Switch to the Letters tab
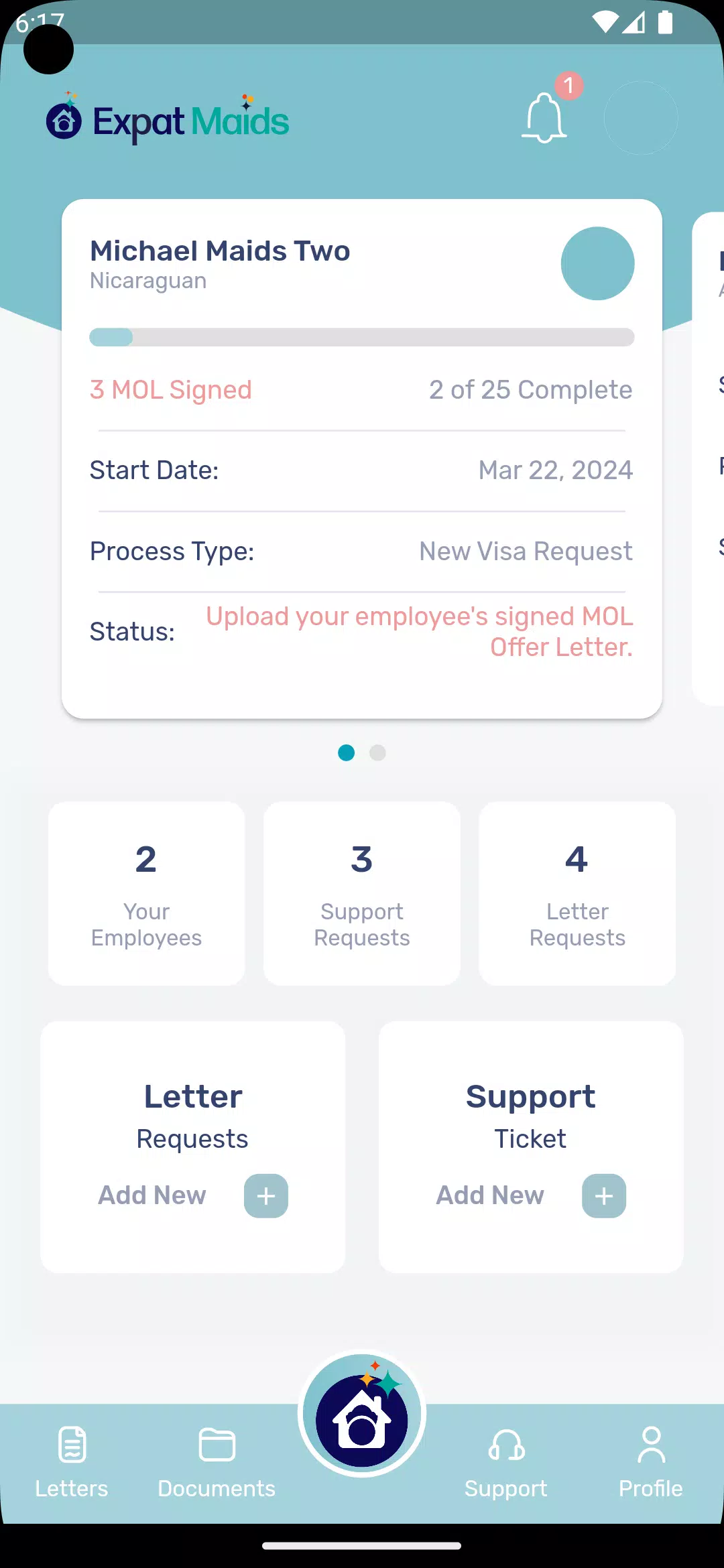The image size is (724, 1568). [72, 1462]
